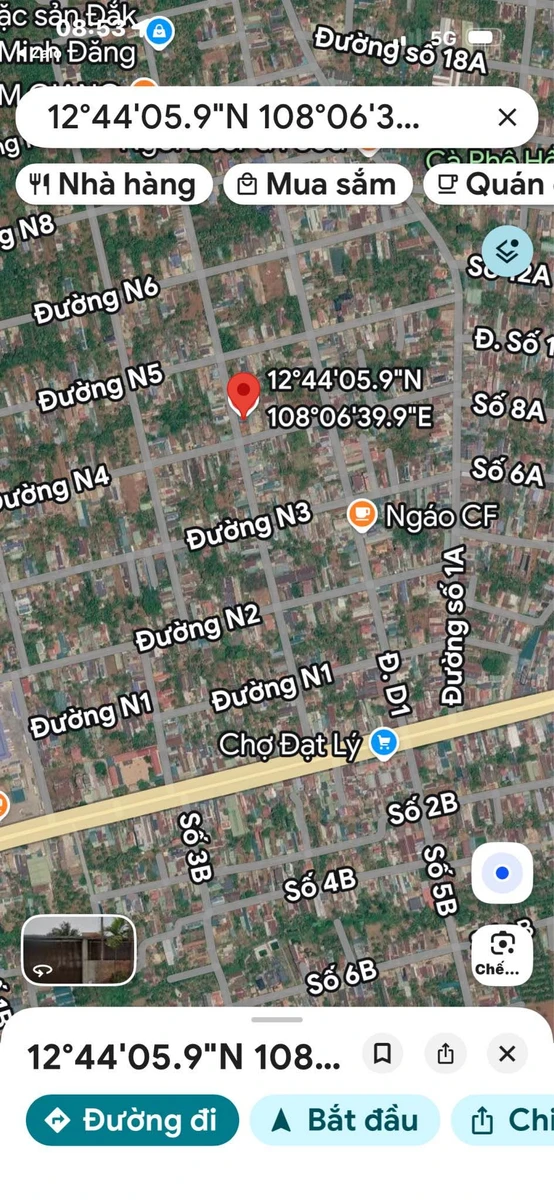Viewport: 554px width, 1200px height.
Task: Tap the Chi share chip
Action: click(x=503, y=1120)
